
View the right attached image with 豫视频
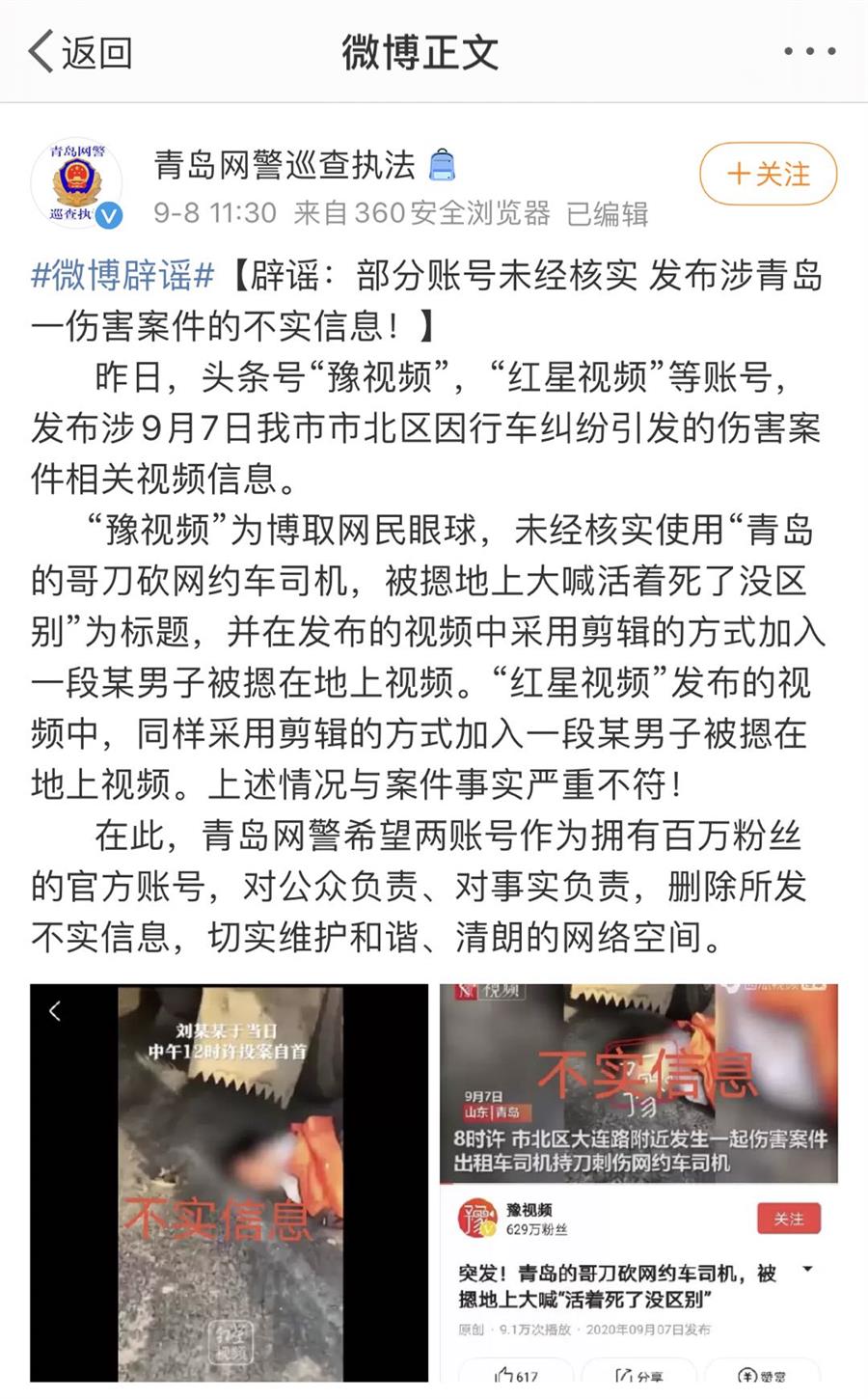coord(638,1182)
